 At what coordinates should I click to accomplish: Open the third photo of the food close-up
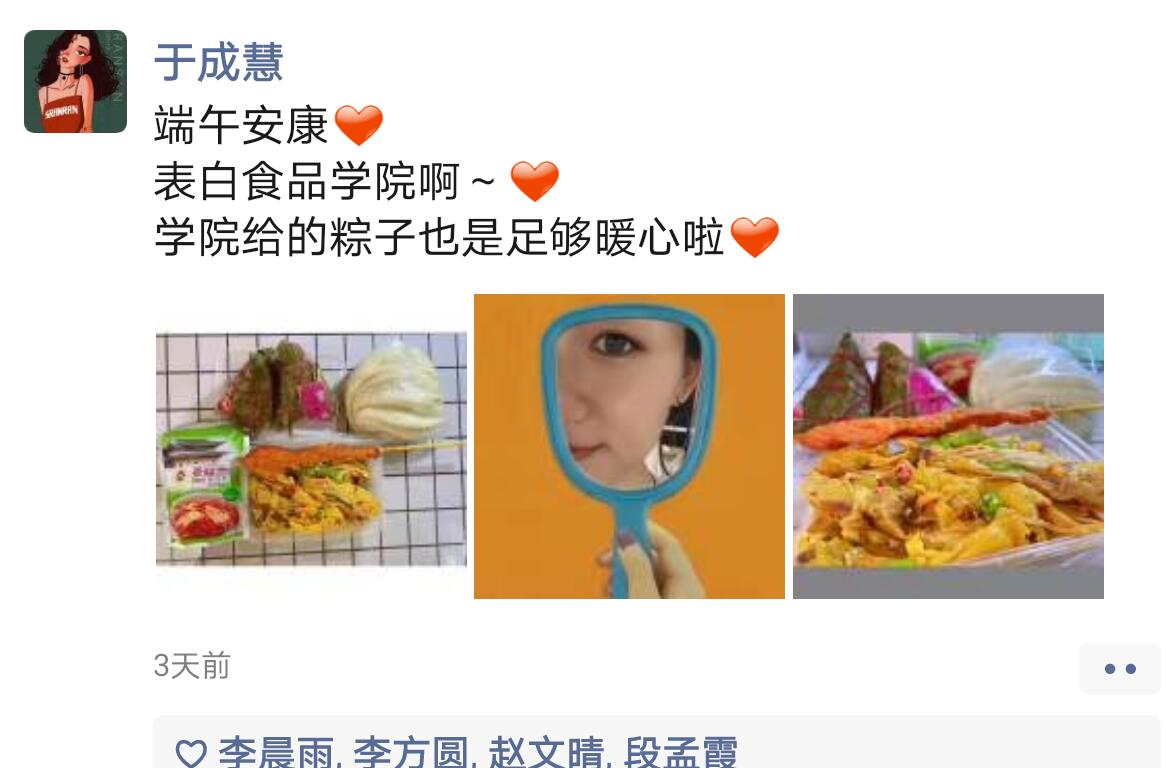tap(948, 447)
